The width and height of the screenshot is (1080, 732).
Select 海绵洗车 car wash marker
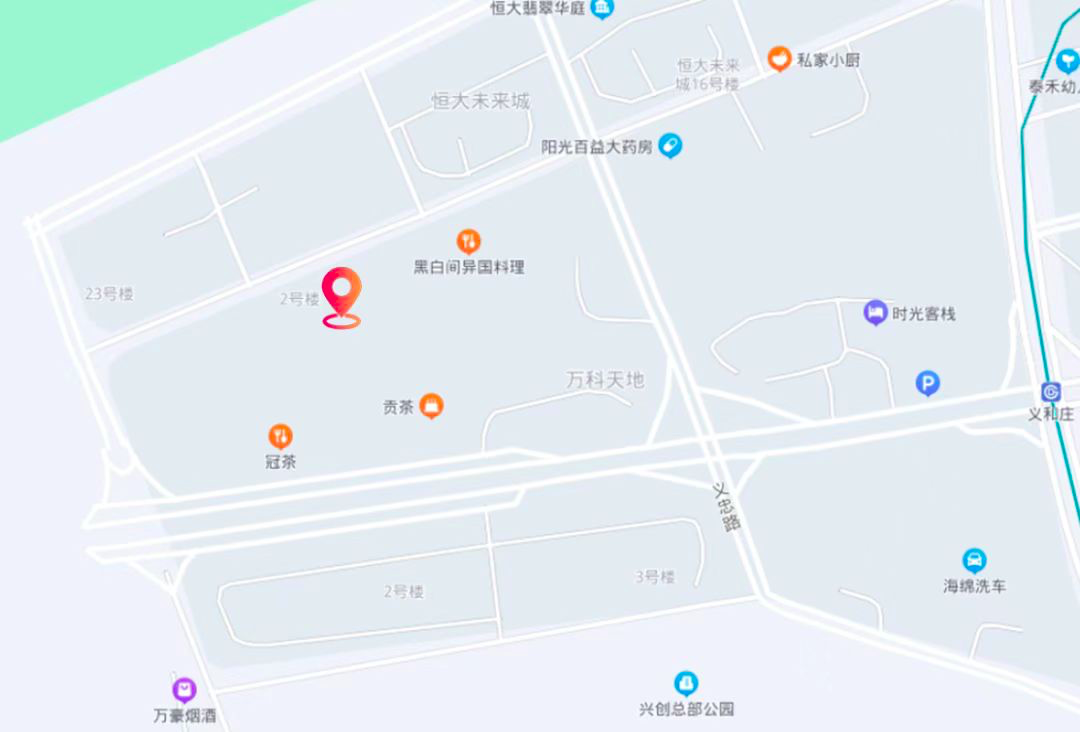(x=974, y=560)
